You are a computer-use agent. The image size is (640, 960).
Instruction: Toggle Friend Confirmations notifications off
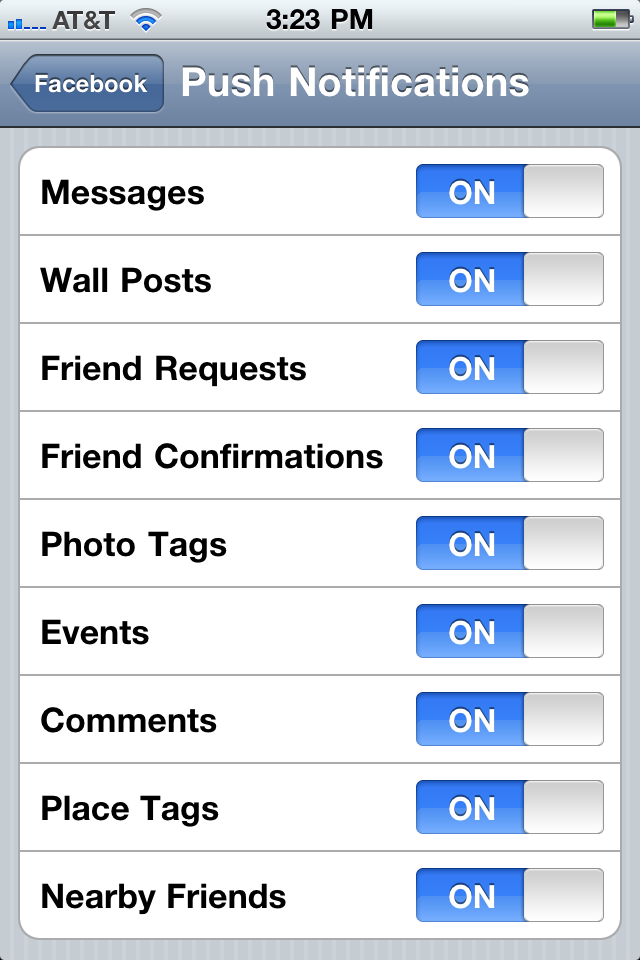coord(510,456)
